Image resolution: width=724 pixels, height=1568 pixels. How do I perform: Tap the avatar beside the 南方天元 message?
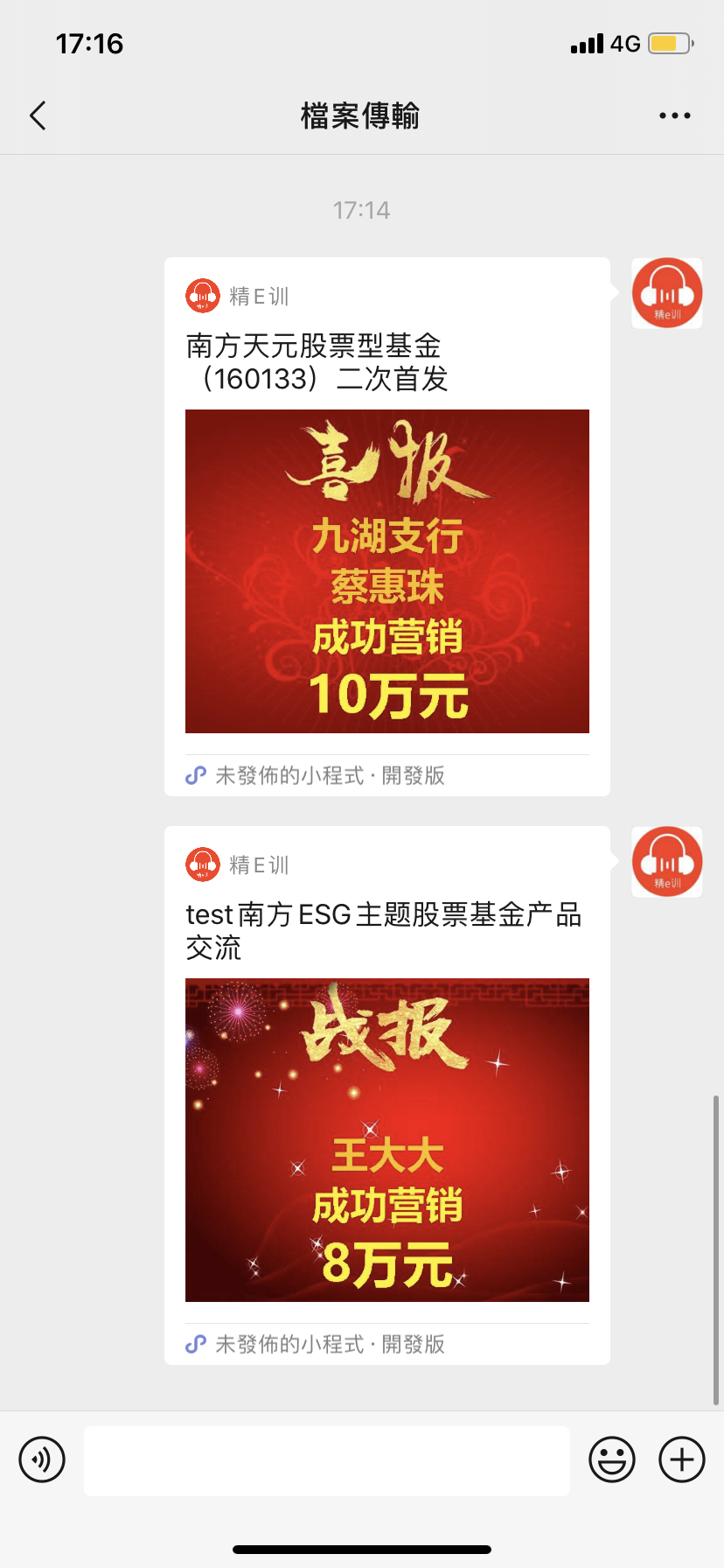667,293
